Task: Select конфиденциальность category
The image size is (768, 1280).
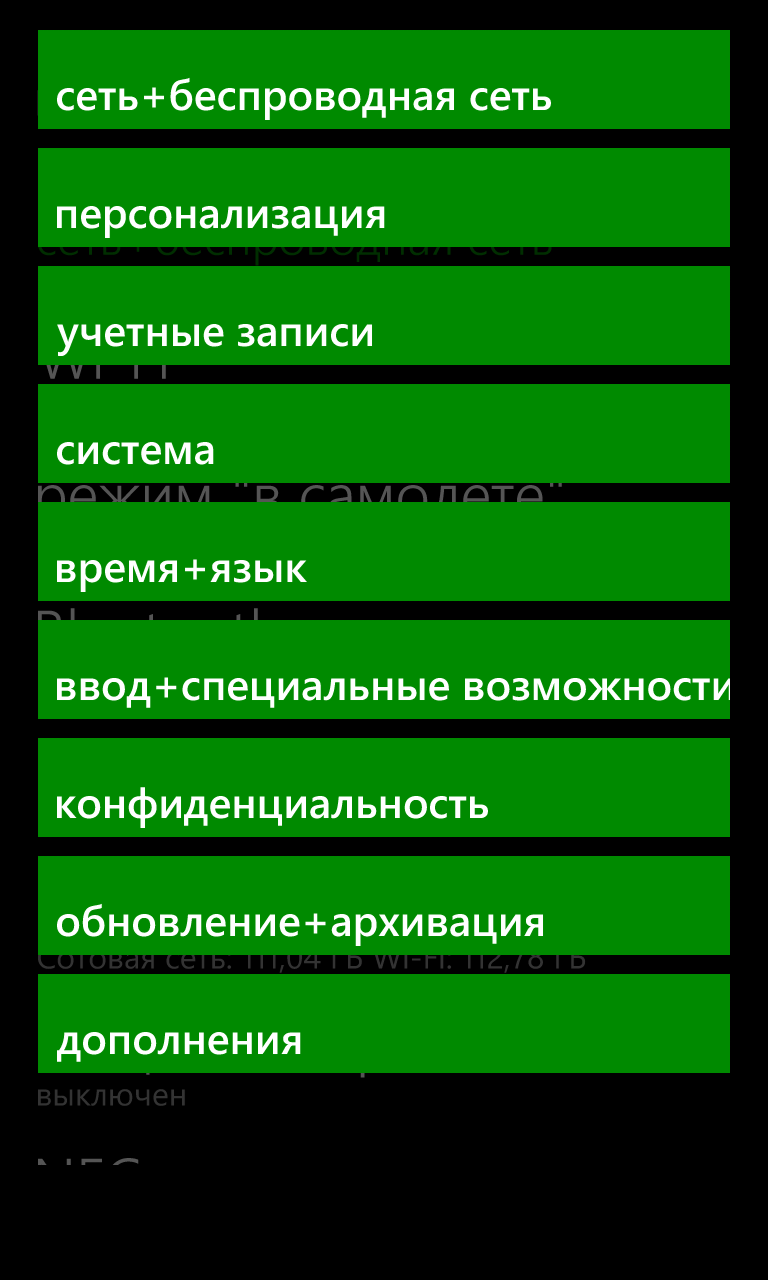Action: pos(384,787)
